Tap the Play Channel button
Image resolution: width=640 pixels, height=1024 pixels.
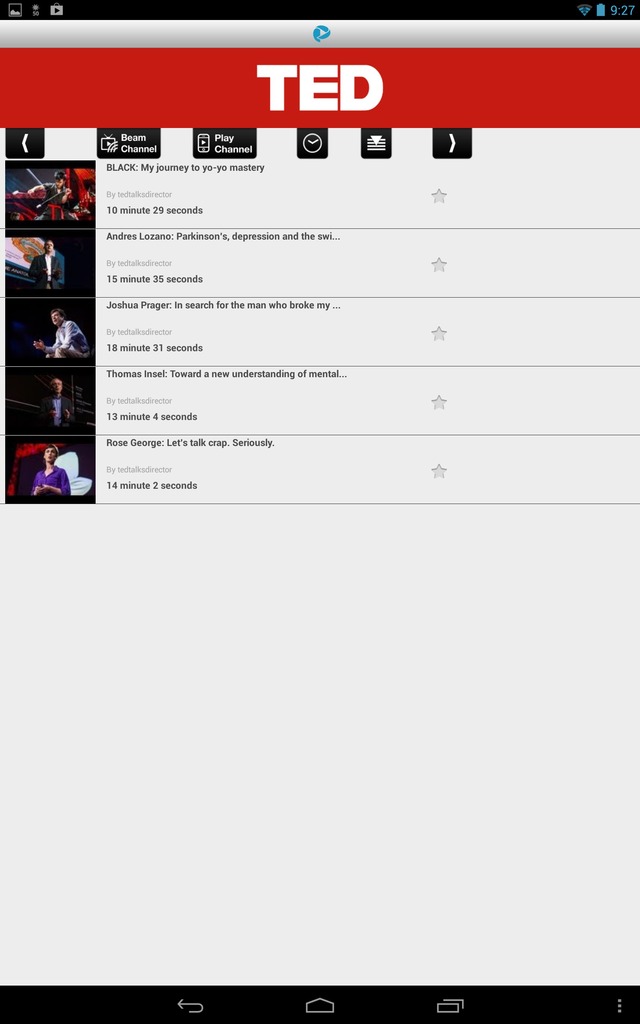pos(225,143)
